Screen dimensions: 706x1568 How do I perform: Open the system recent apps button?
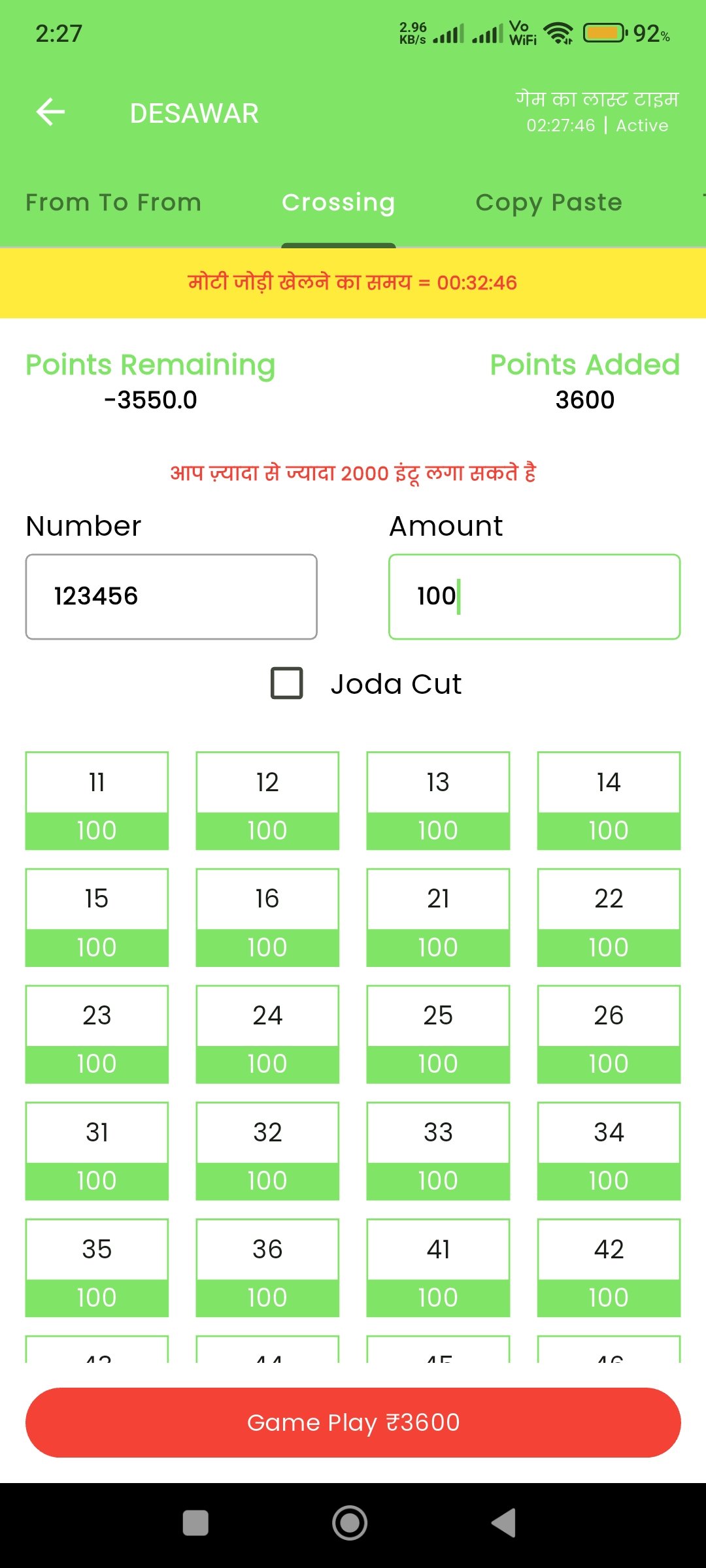pyautogui.click(x=195, y=1523)
